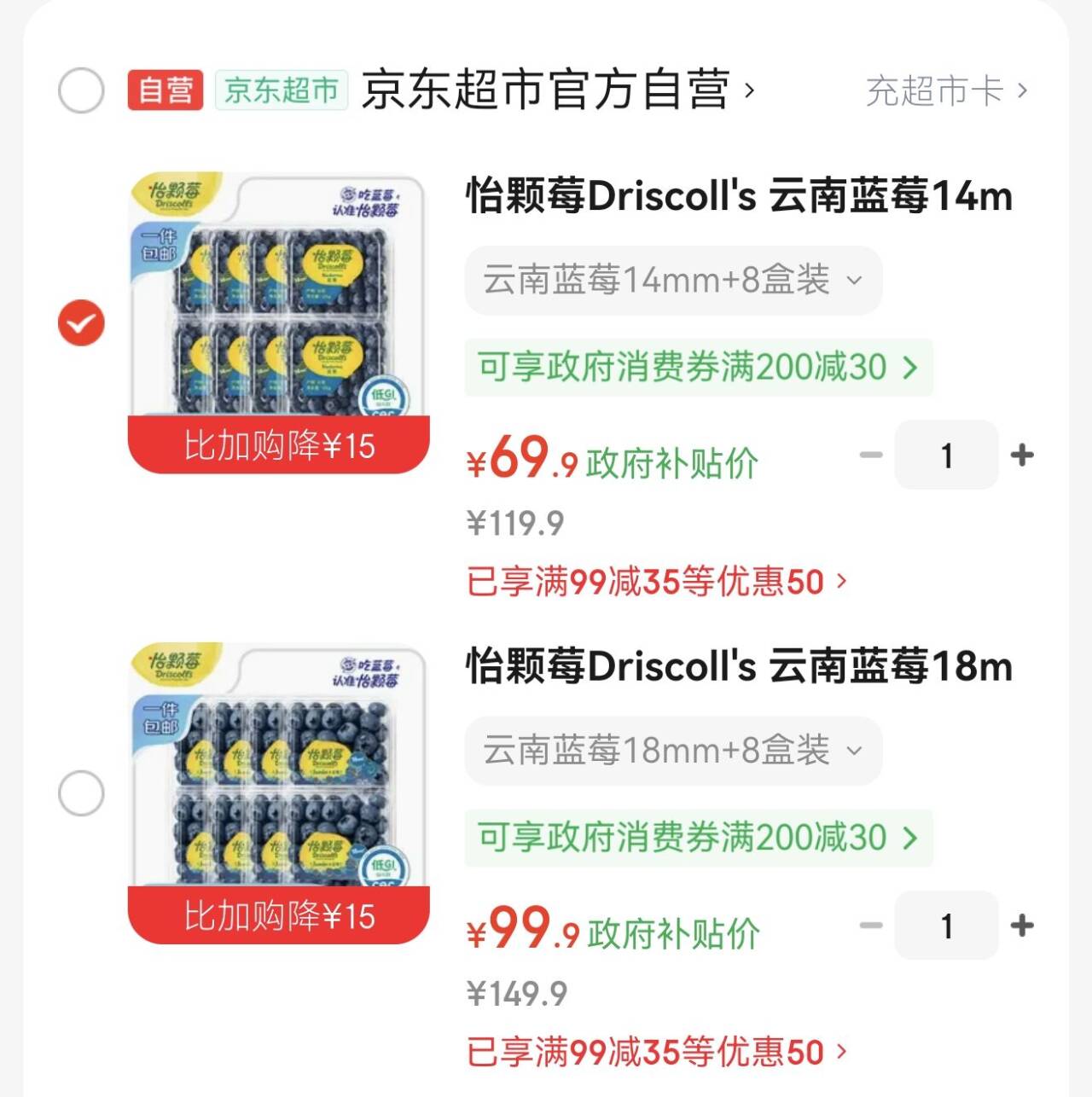
Task: Open the 18mm blueberry product image
Action: [x=278, y=792]
